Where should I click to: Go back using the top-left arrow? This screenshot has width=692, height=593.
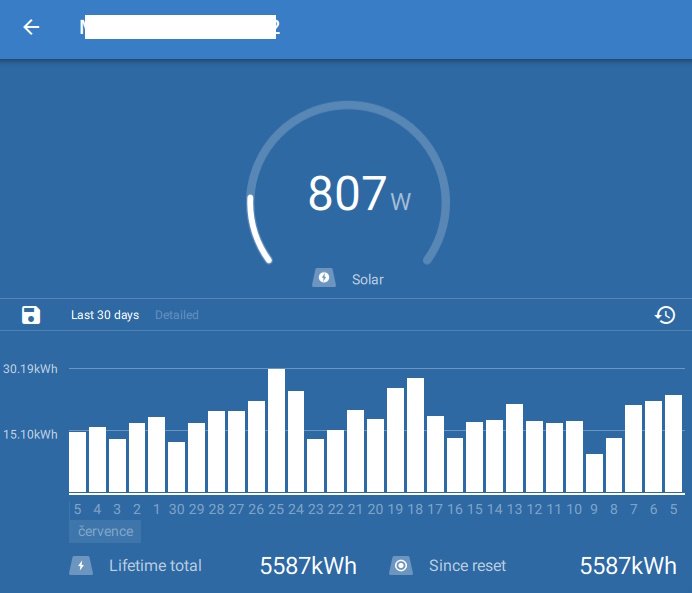[31, 27]
